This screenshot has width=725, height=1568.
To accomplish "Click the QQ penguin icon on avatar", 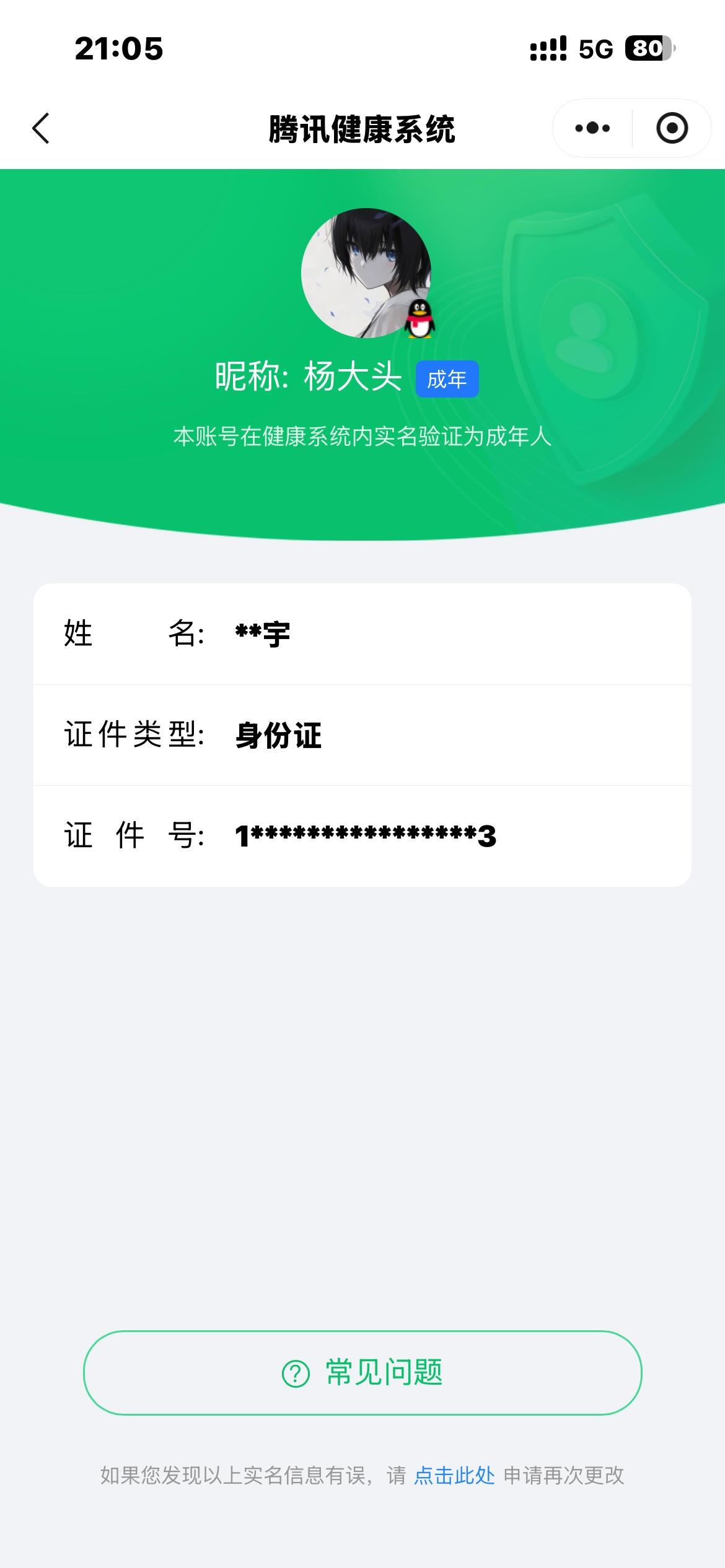I will [420, 319].
